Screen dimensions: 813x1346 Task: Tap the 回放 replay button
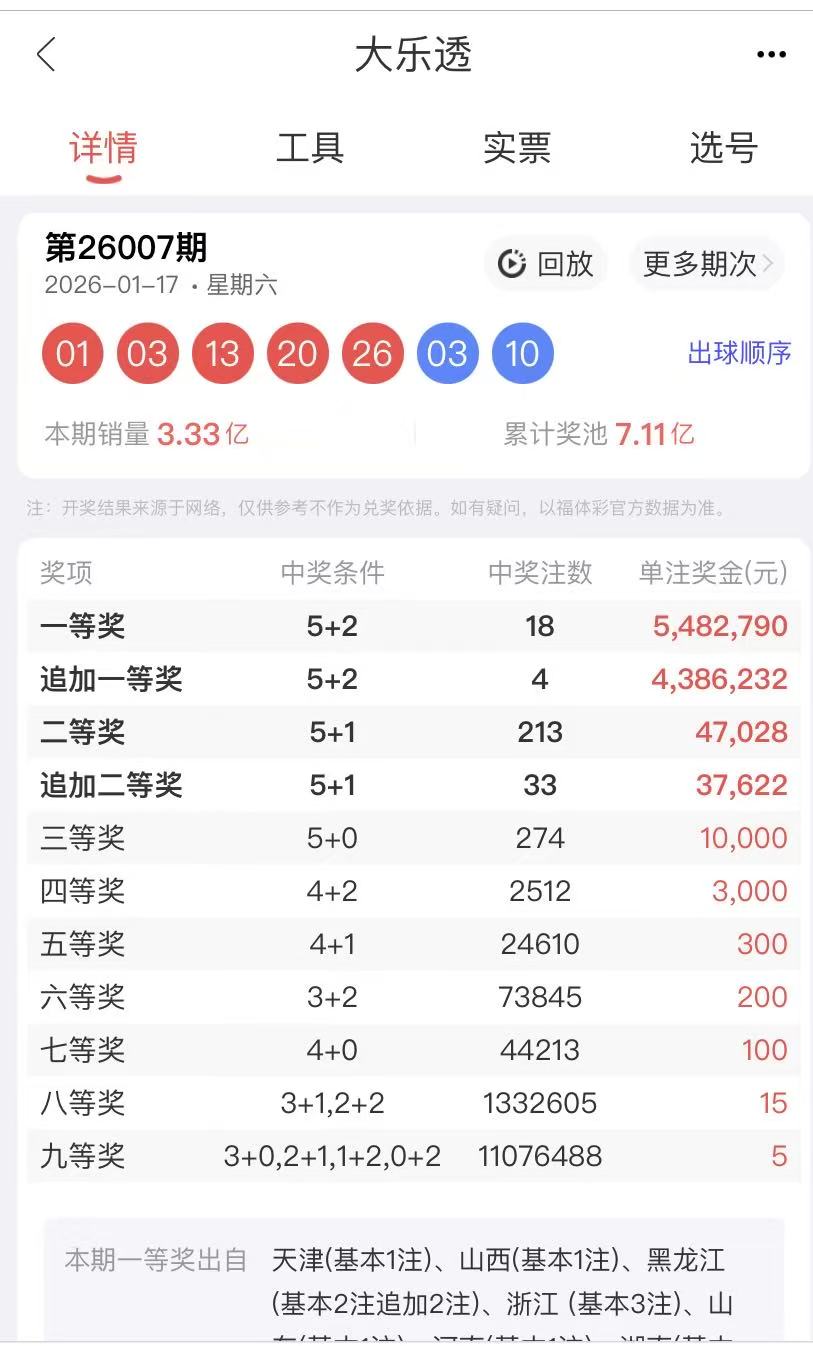click(x=546, y=264)
